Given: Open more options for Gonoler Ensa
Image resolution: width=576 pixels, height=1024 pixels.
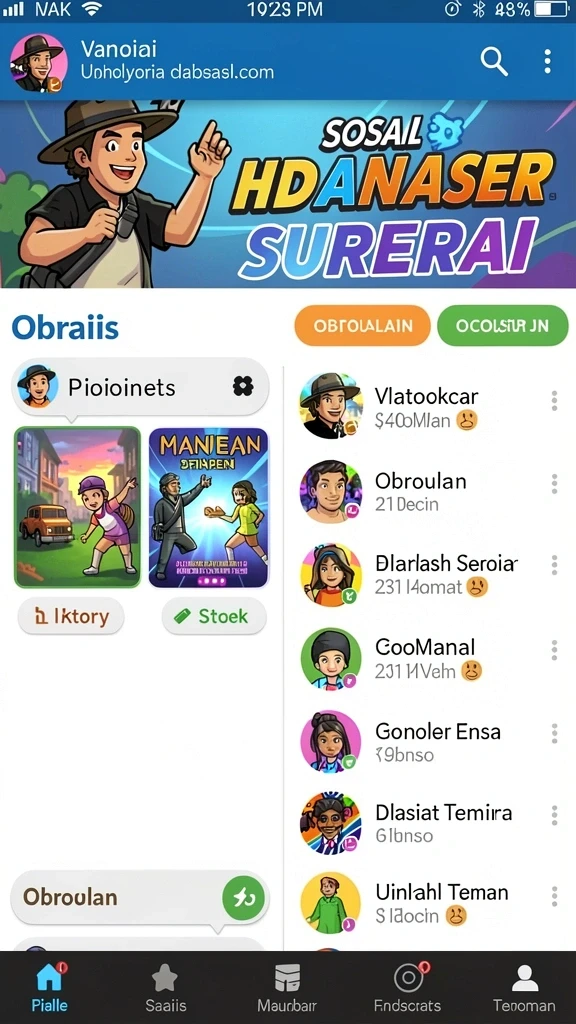Looking at the screenshot, I should (554, 733).
